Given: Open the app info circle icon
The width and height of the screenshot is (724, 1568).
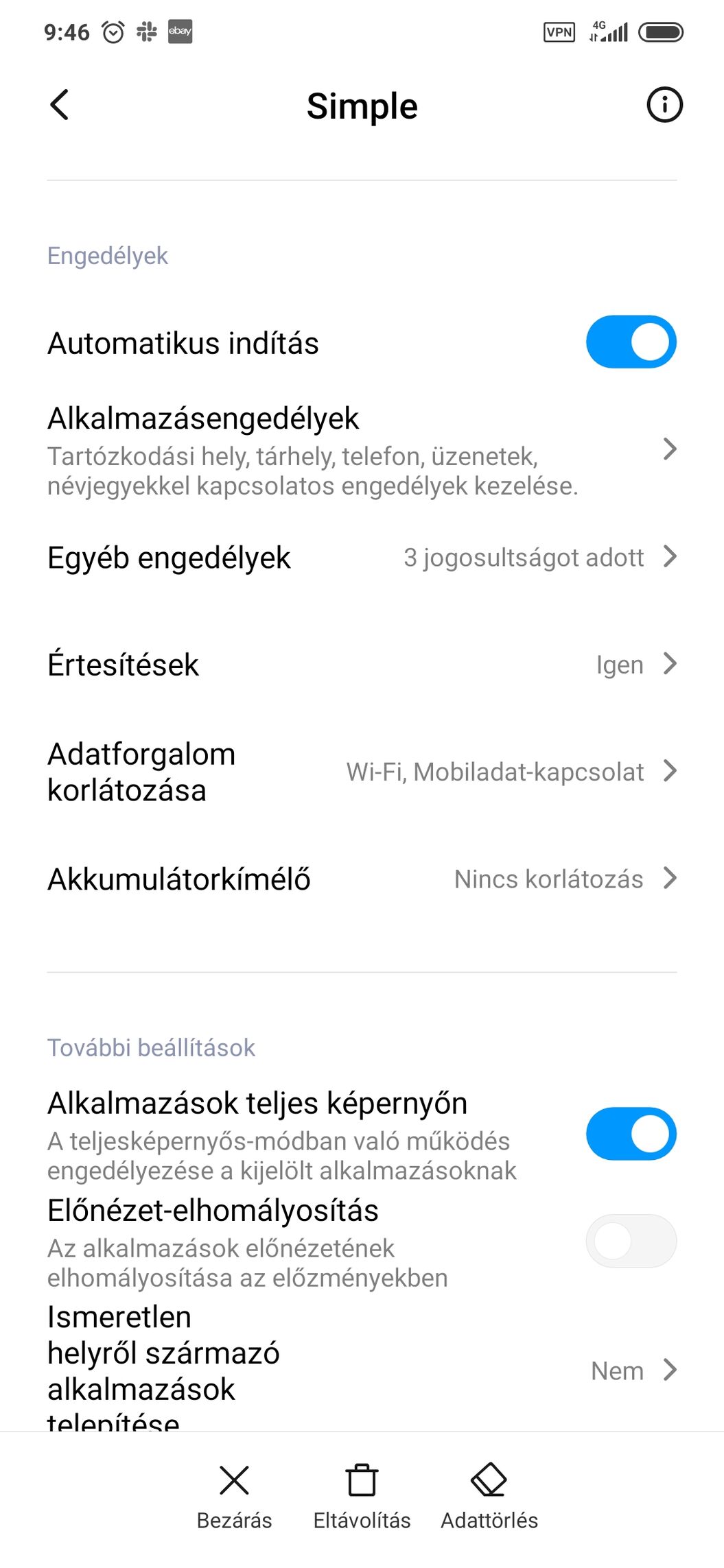Looking at the screenshot, I should click(x=664, y=105).
